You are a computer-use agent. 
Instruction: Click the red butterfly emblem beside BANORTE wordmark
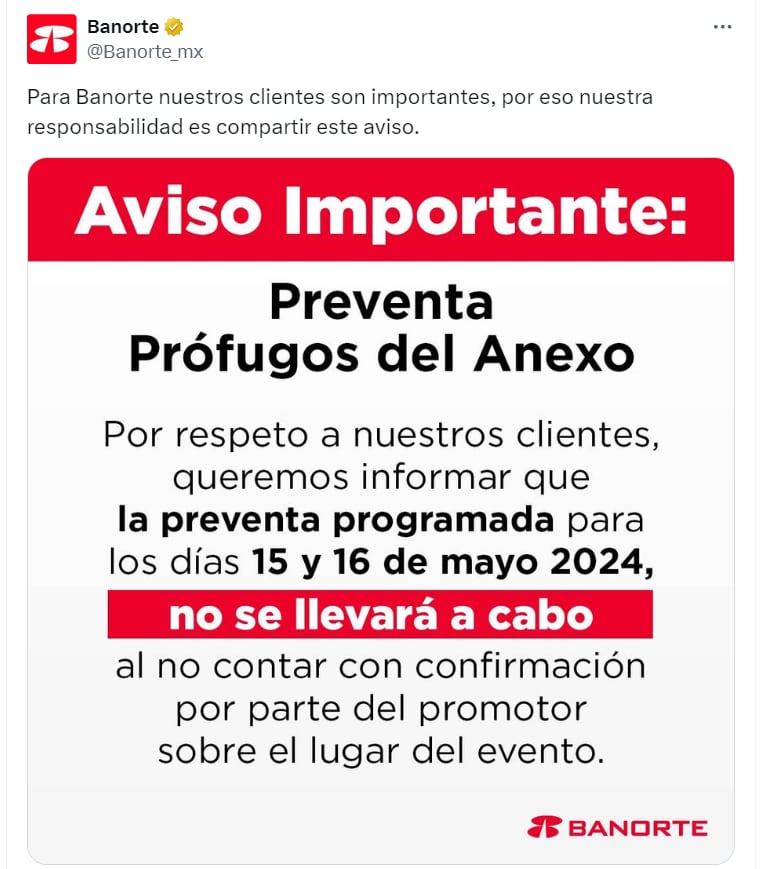tap(545, 827)
